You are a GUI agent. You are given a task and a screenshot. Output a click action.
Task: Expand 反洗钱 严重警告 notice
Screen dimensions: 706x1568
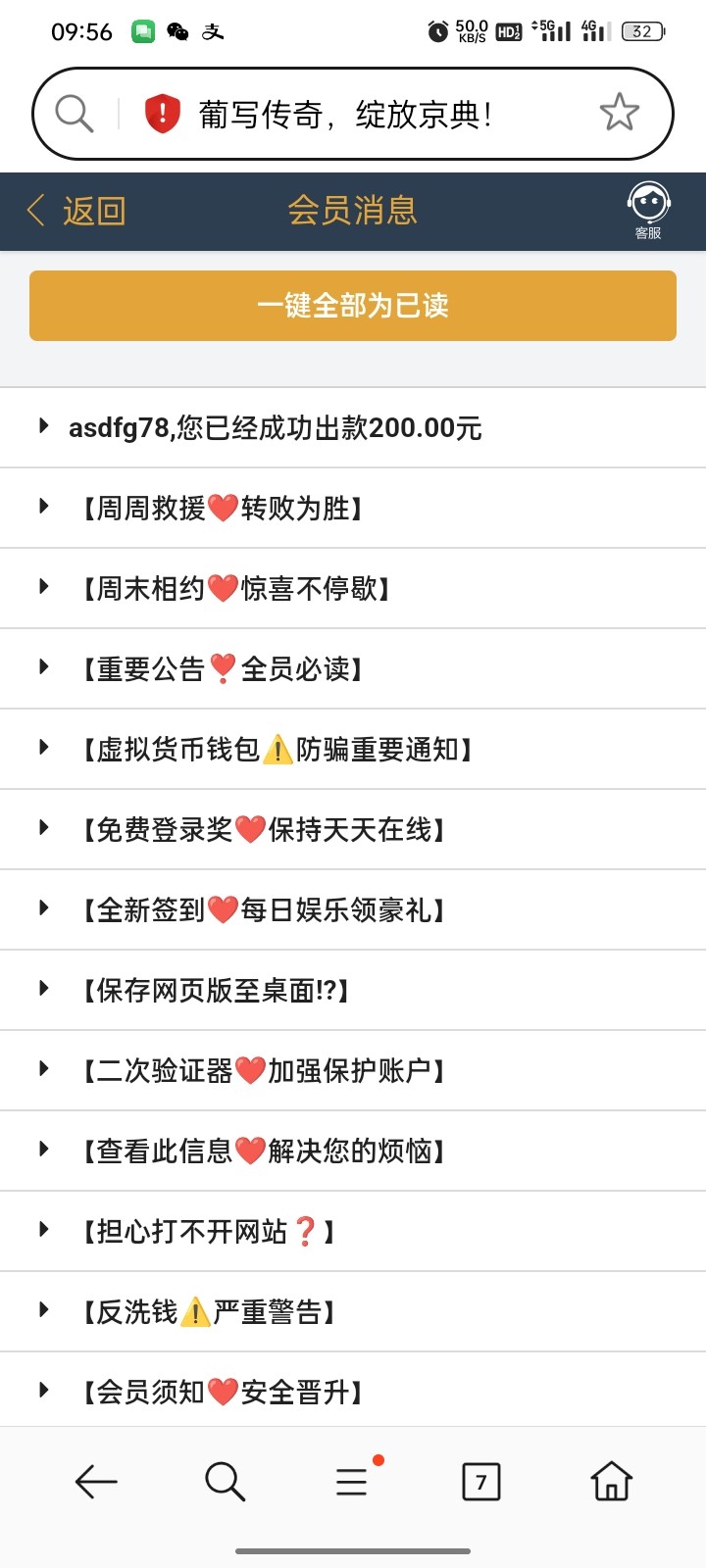tap(208, 1312)
